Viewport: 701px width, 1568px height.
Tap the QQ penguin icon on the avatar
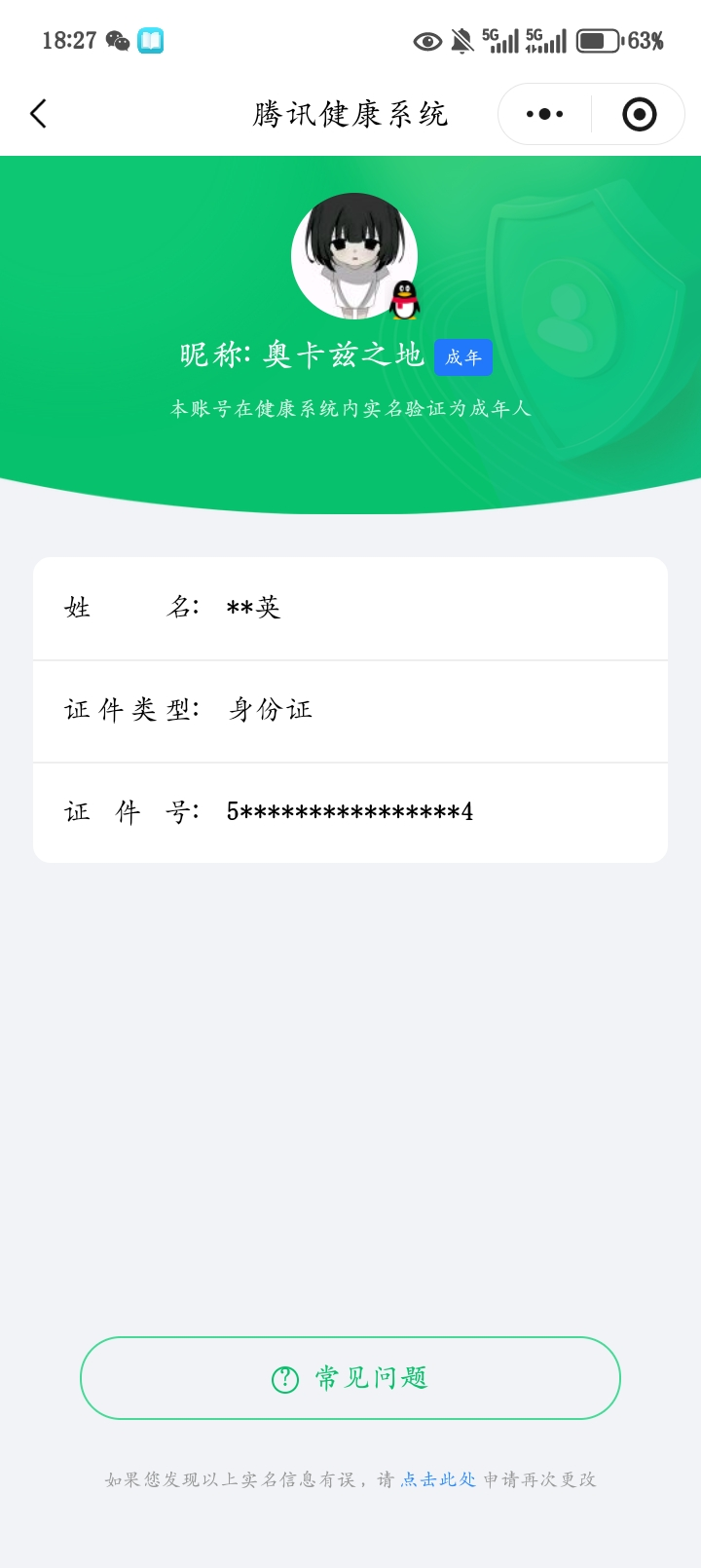(x=406, y=301)
